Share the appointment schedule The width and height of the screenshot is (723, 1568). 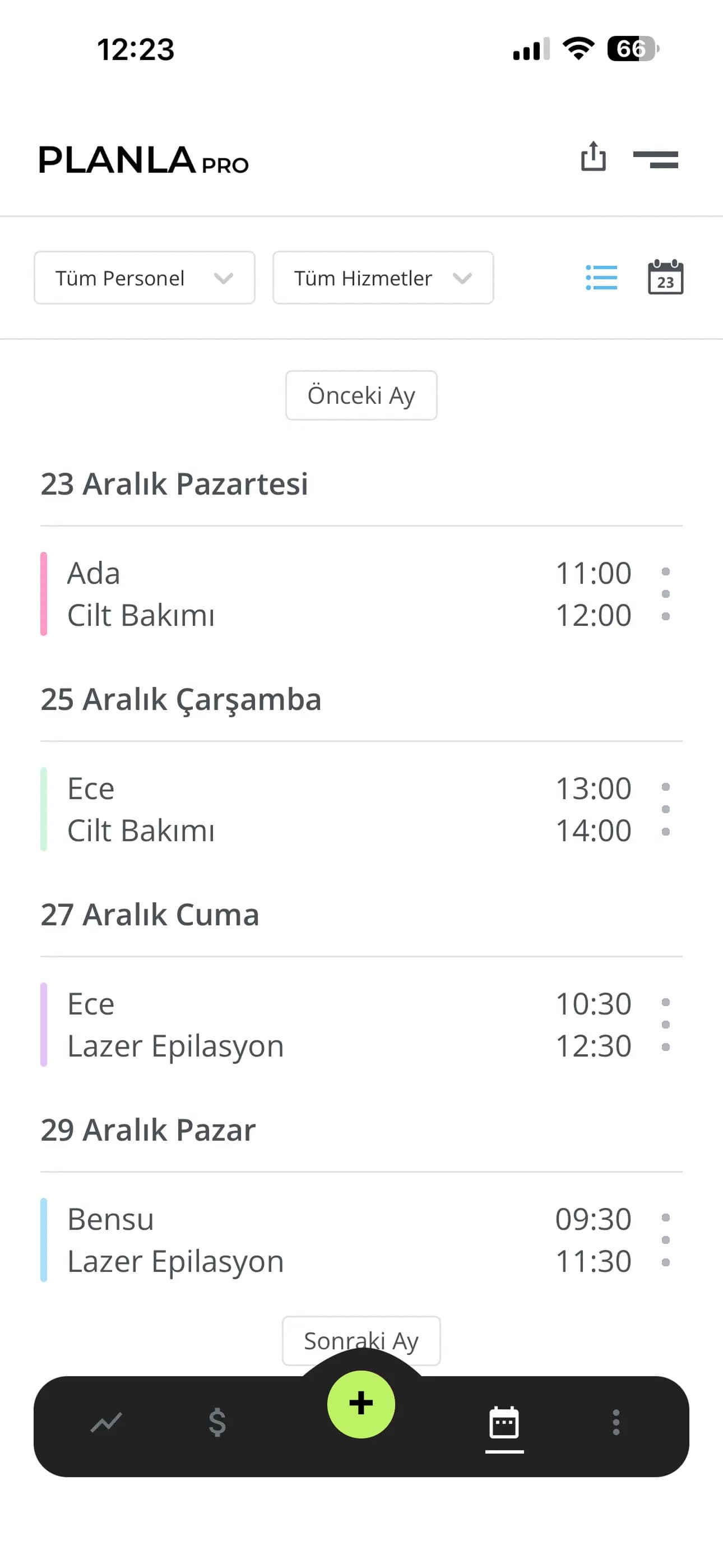(x=593, y=157)
